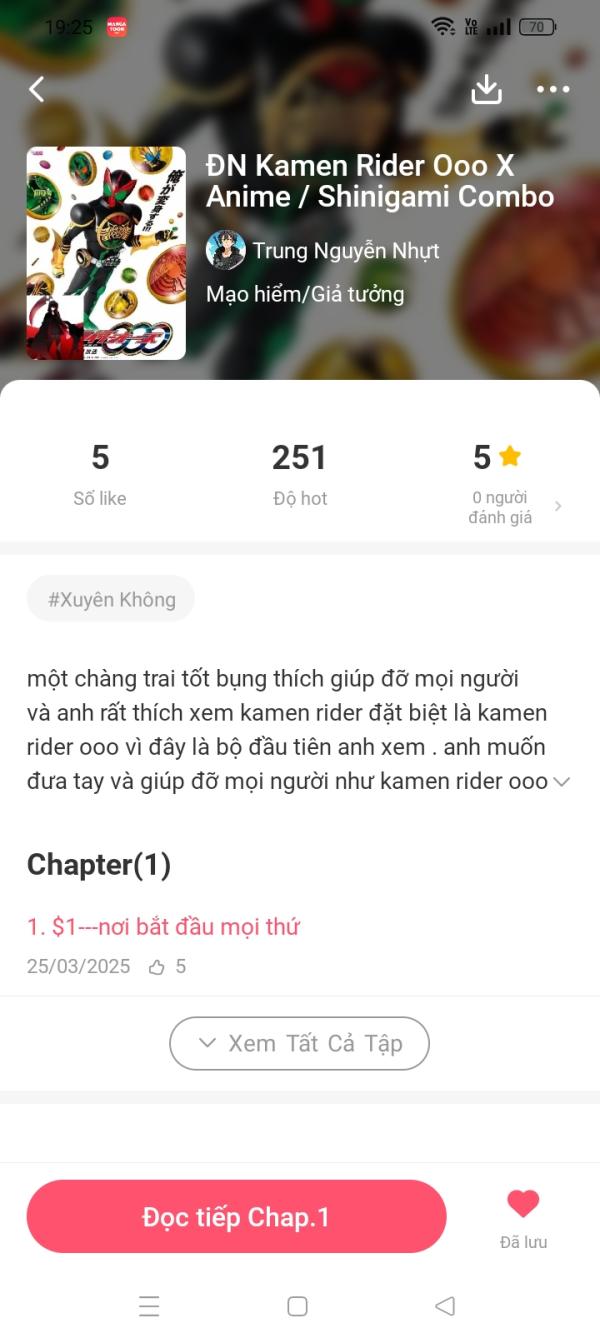The height and width of the screenshot is (1343, 600).
Task: Expand the full story description
Action: click(x=561, y=782)
